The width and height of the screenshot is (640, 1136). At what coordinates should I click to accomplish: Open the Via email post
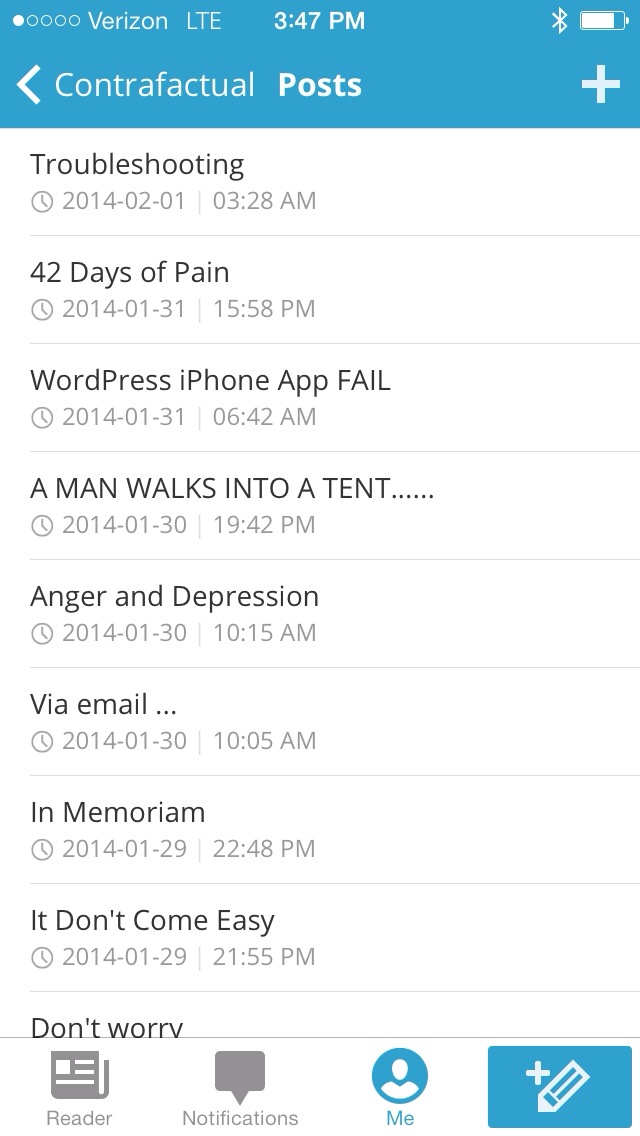(x=104, y=721)
